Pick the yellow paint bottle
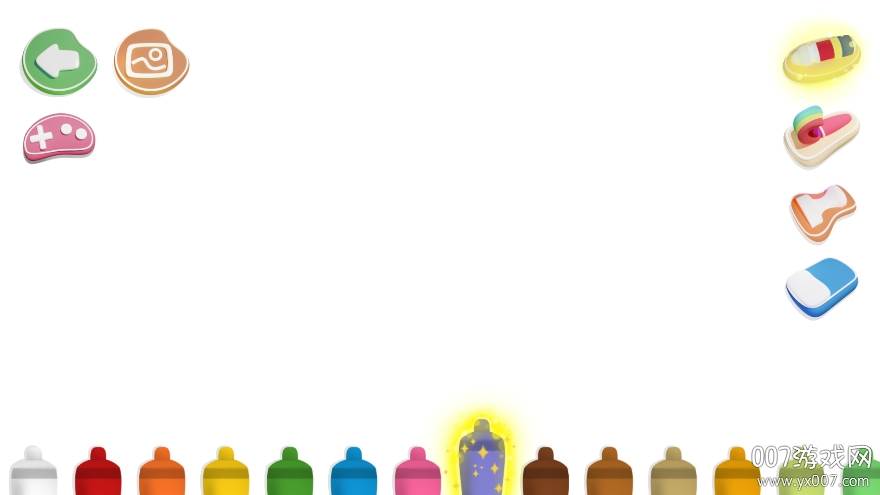This screenshot has width=880, height=495. (x=226, y=473)
